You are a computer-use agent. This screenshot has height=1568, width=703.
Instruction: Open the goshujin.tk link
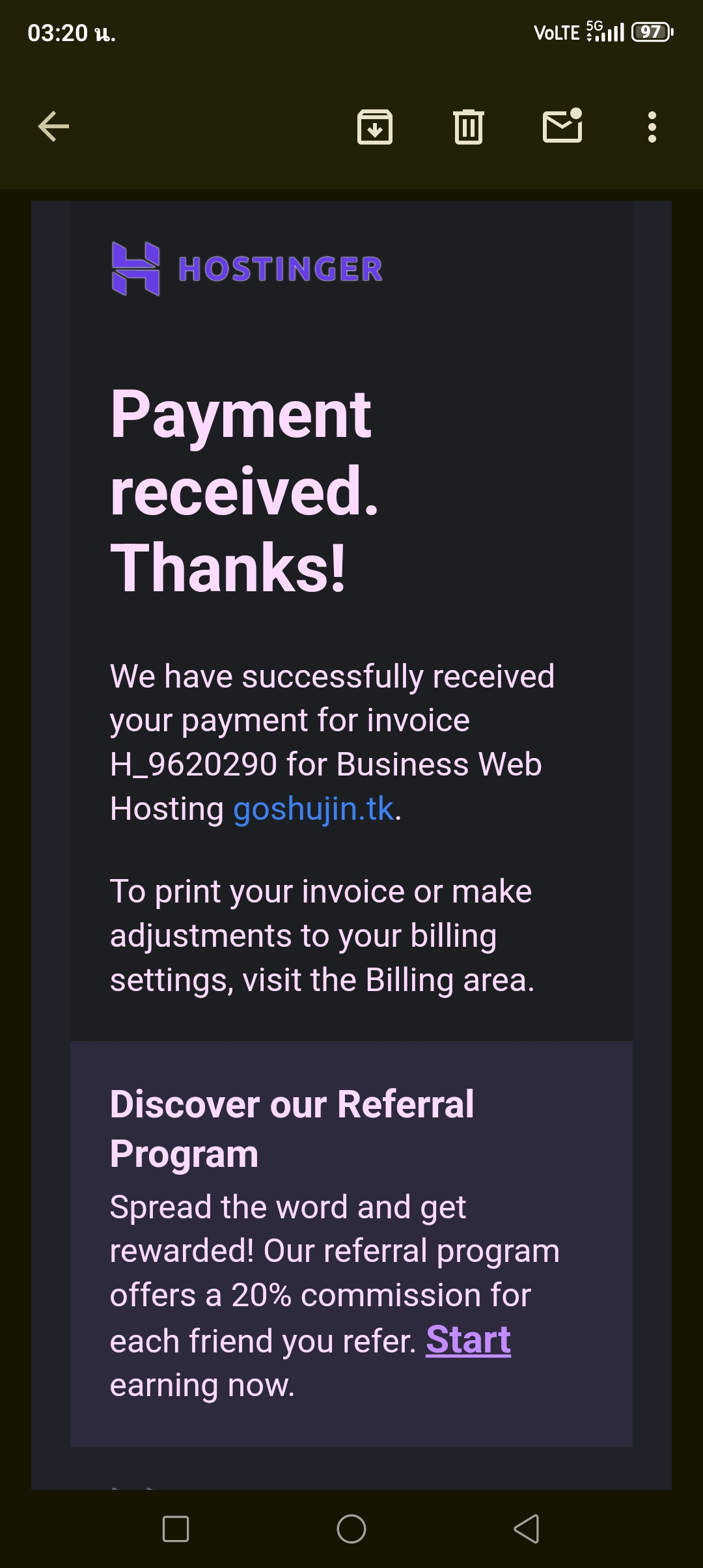pyautogui.click(x=313, y=809)
